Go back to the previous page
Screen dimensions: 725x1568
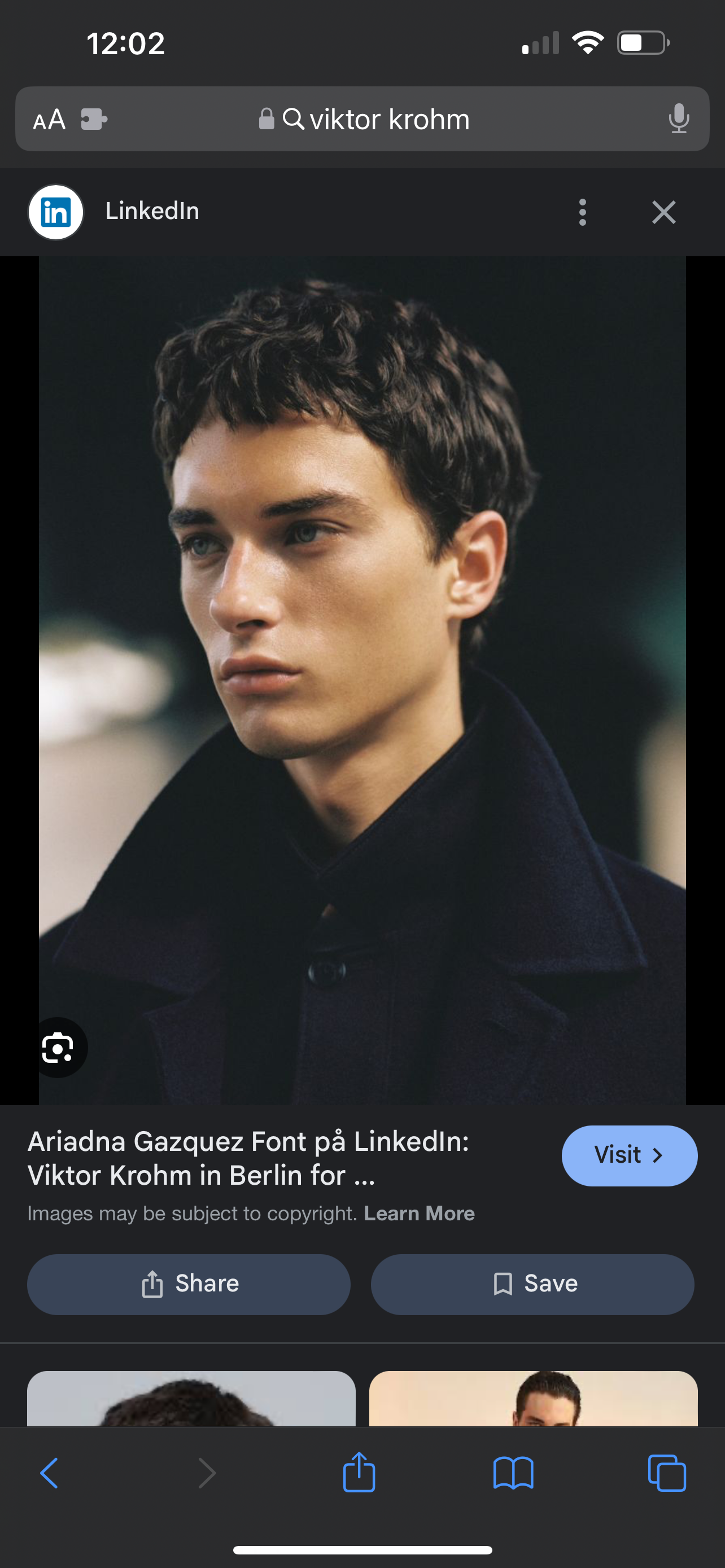[49, 1473]
